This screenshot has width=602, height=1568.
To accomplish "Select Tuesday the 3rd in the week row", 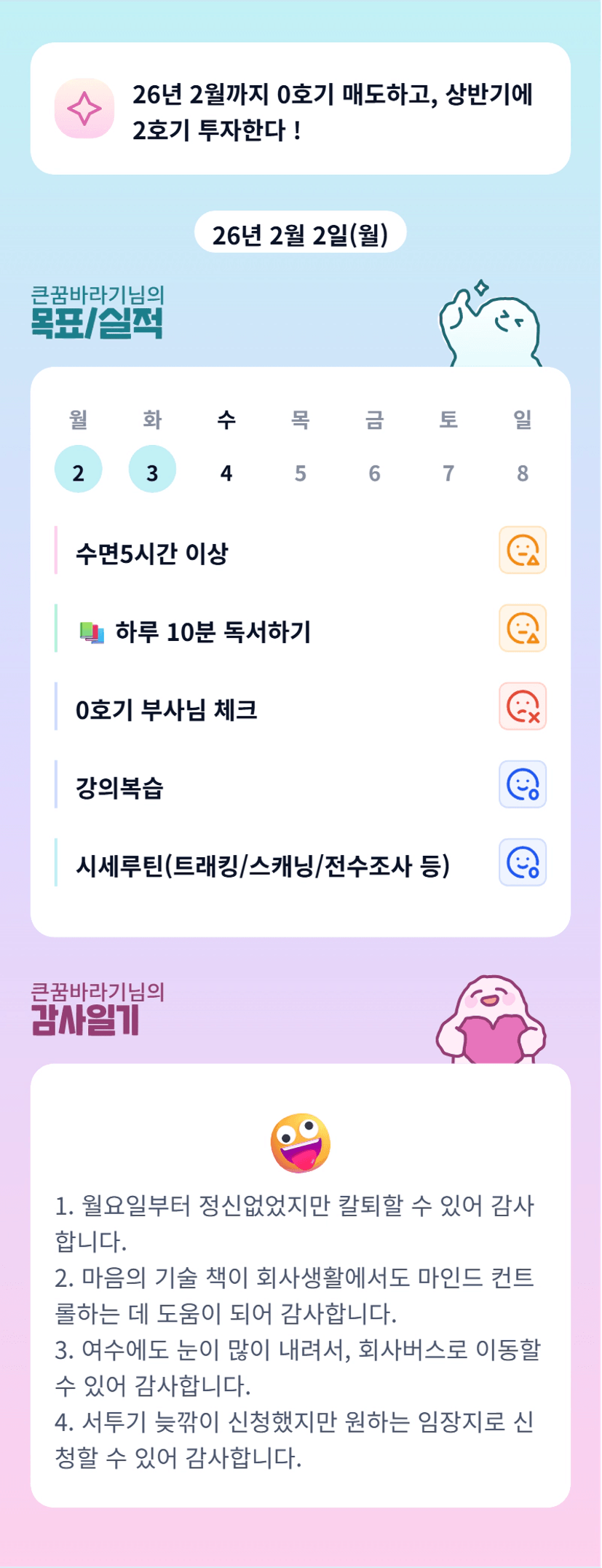I will 152,469.
